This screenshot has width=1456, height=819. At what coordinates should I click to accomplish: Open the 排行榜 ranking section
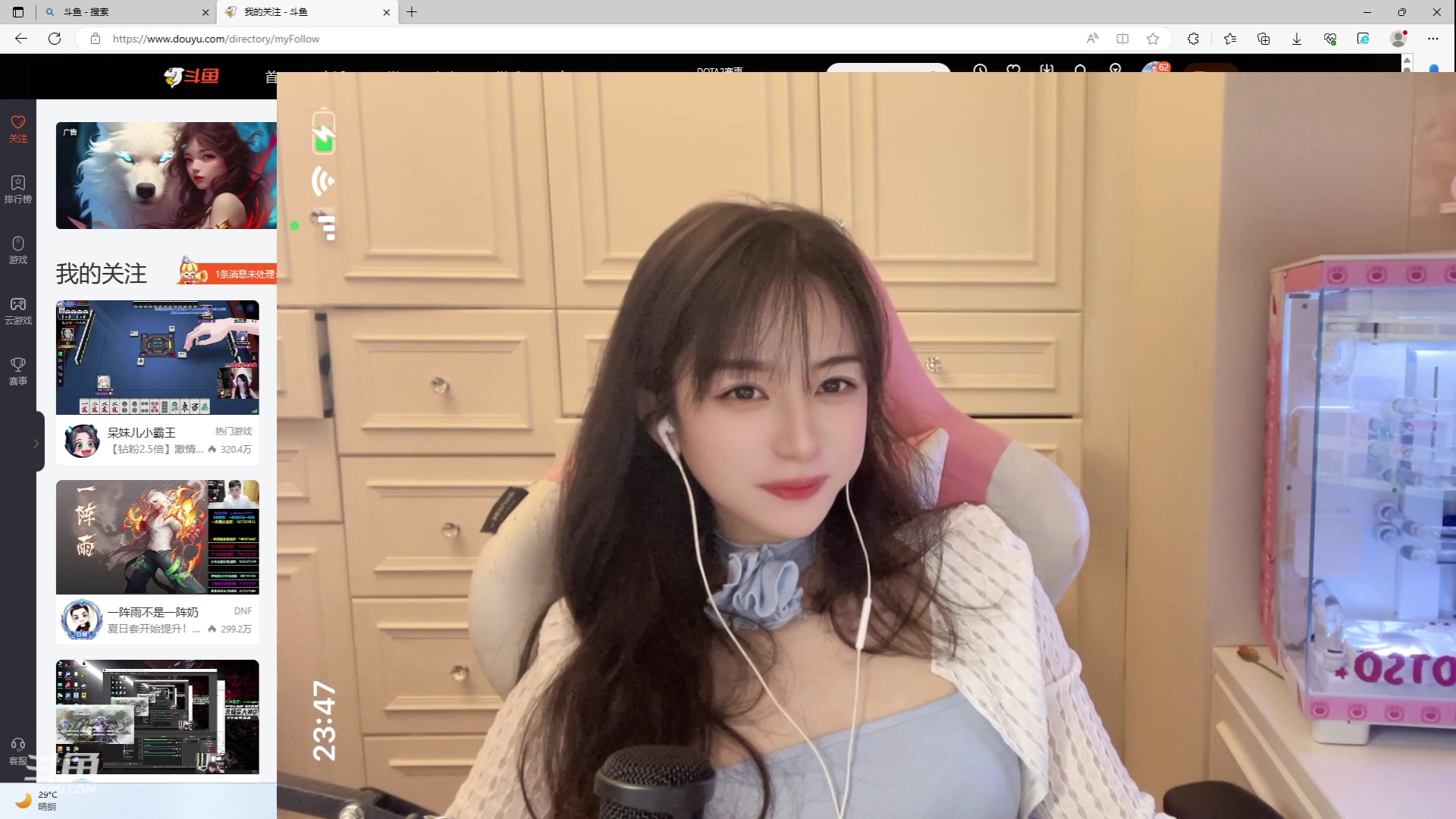[x=18, y=189]
